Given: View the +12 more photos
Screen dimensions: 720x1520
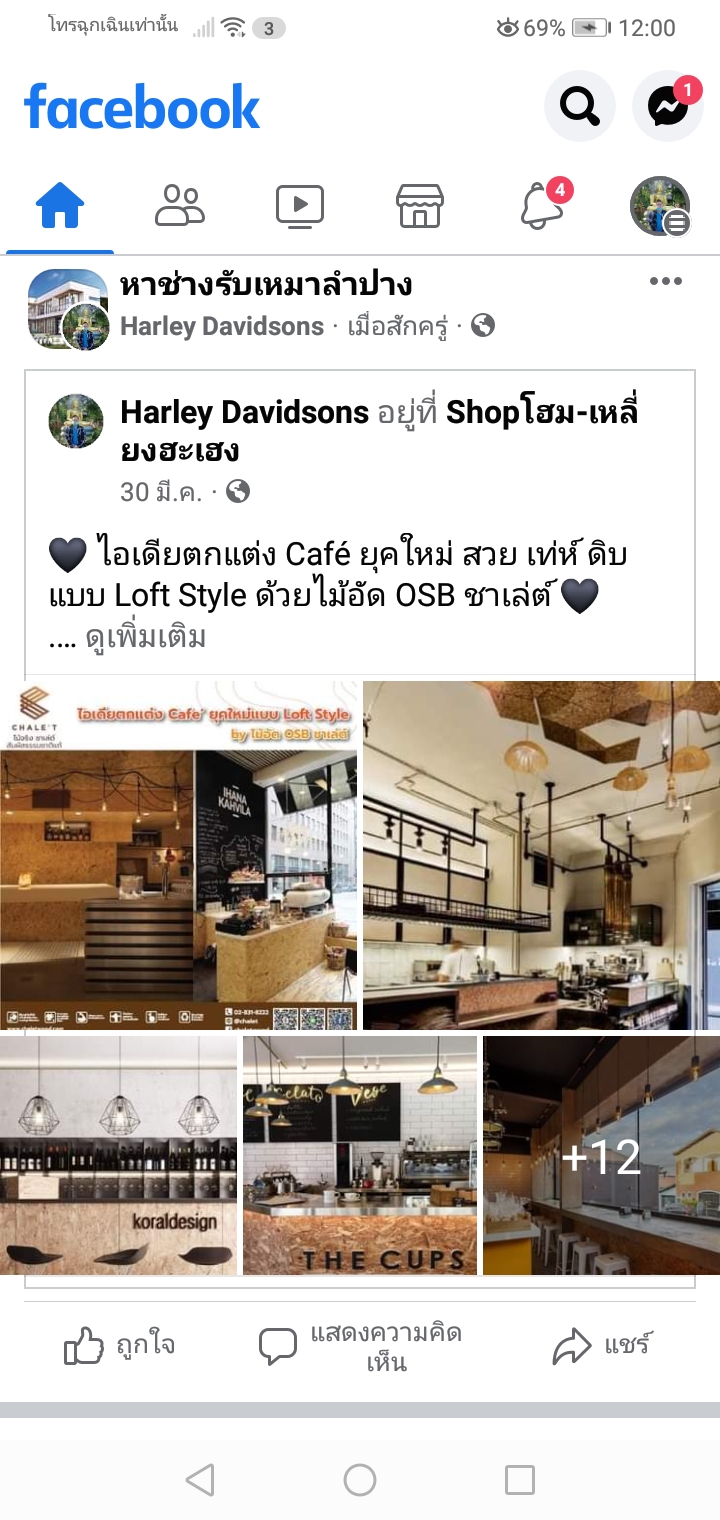Looking at the screenshot, I should coord(601,1155).
